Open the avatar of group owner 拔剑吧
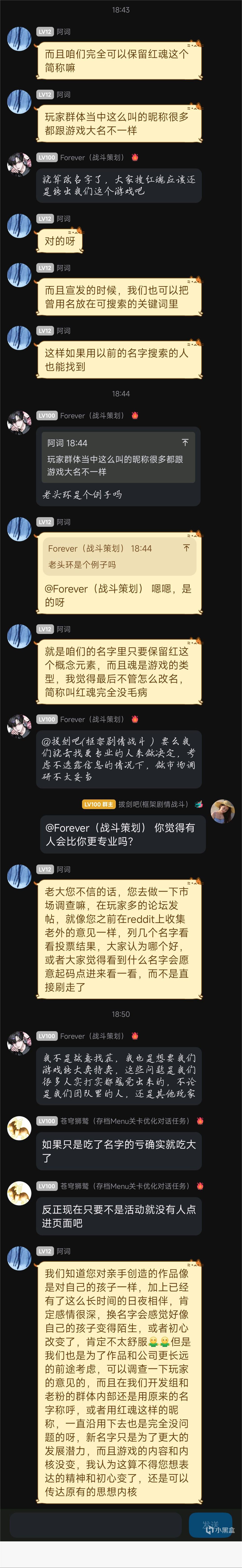 pyautogui.click(x=223, y=811)
